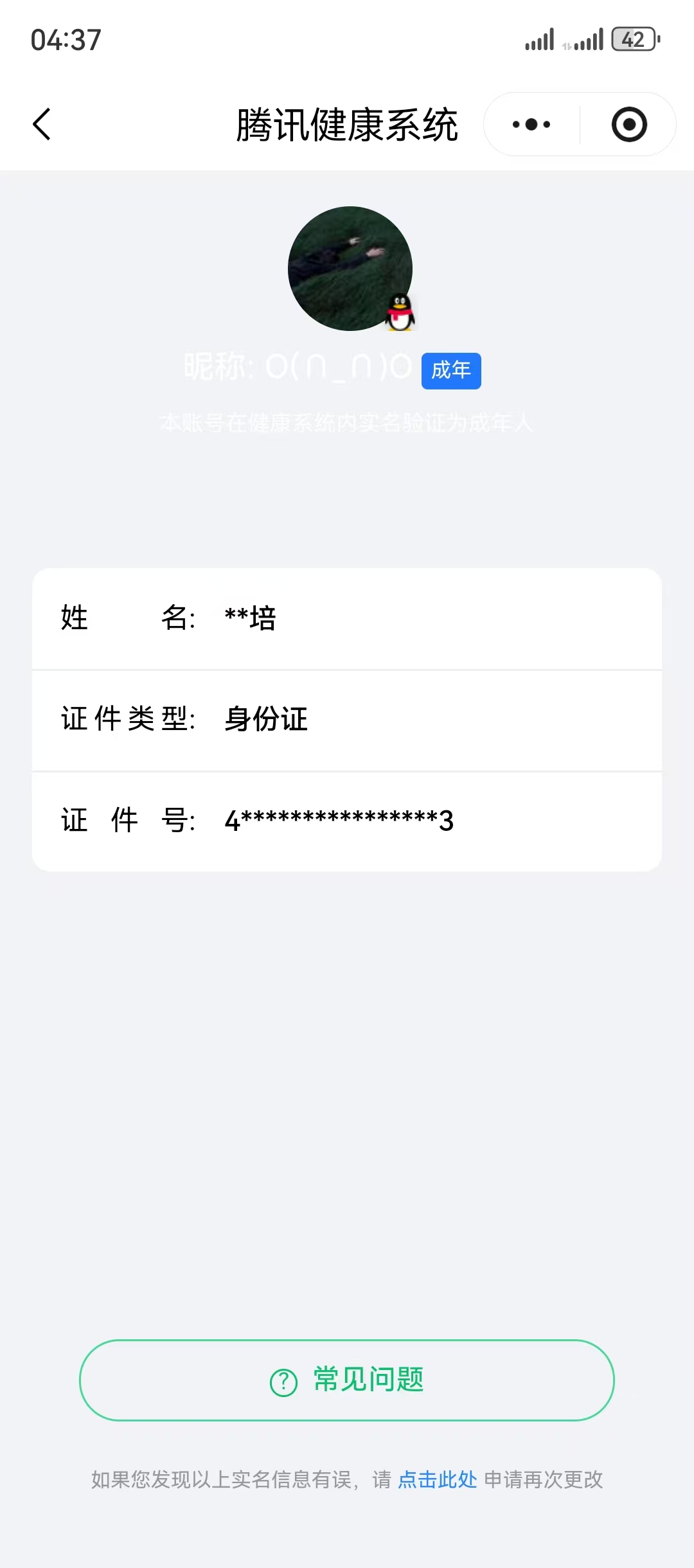Open the 常见问题 FAQ button

(x=347, y=1380)
